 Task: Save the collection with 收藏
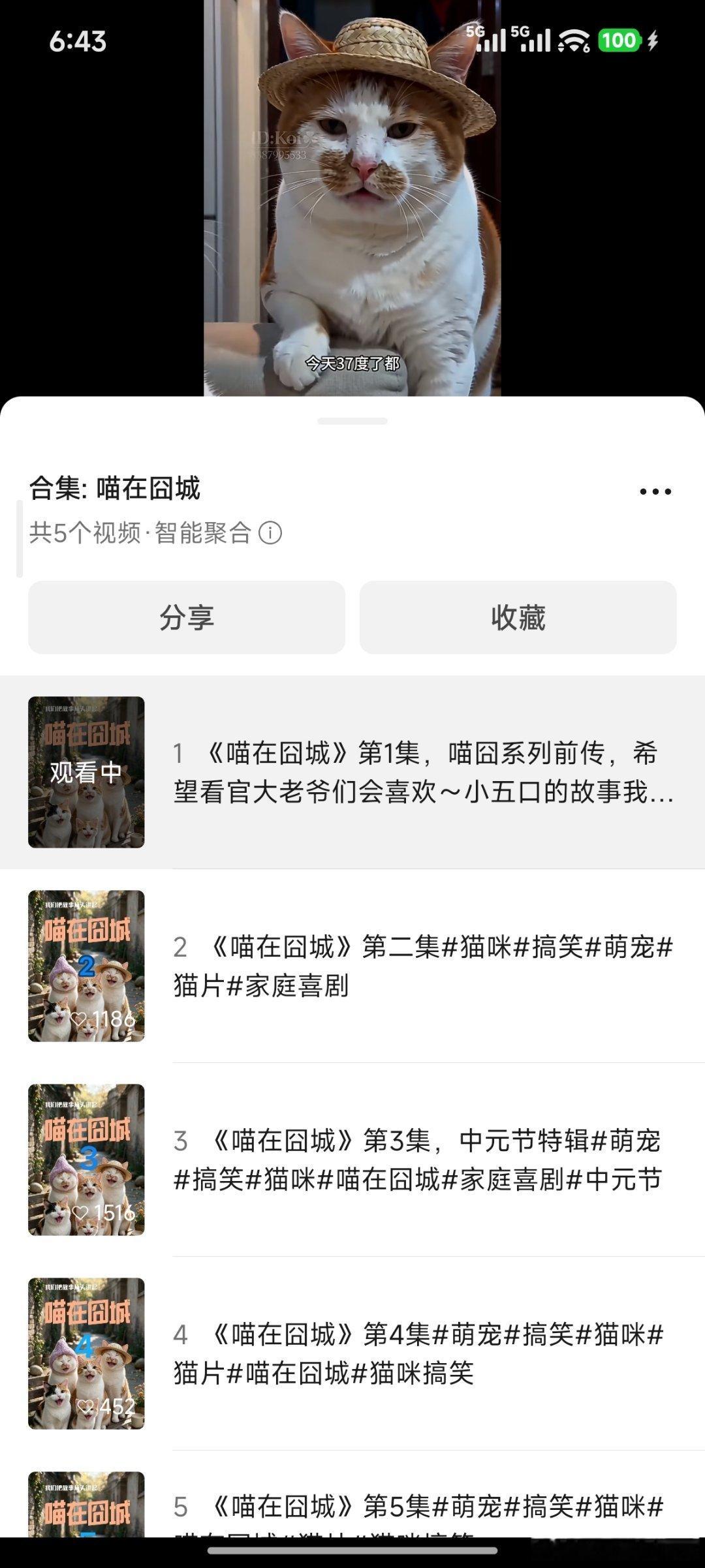coord(518,617)
